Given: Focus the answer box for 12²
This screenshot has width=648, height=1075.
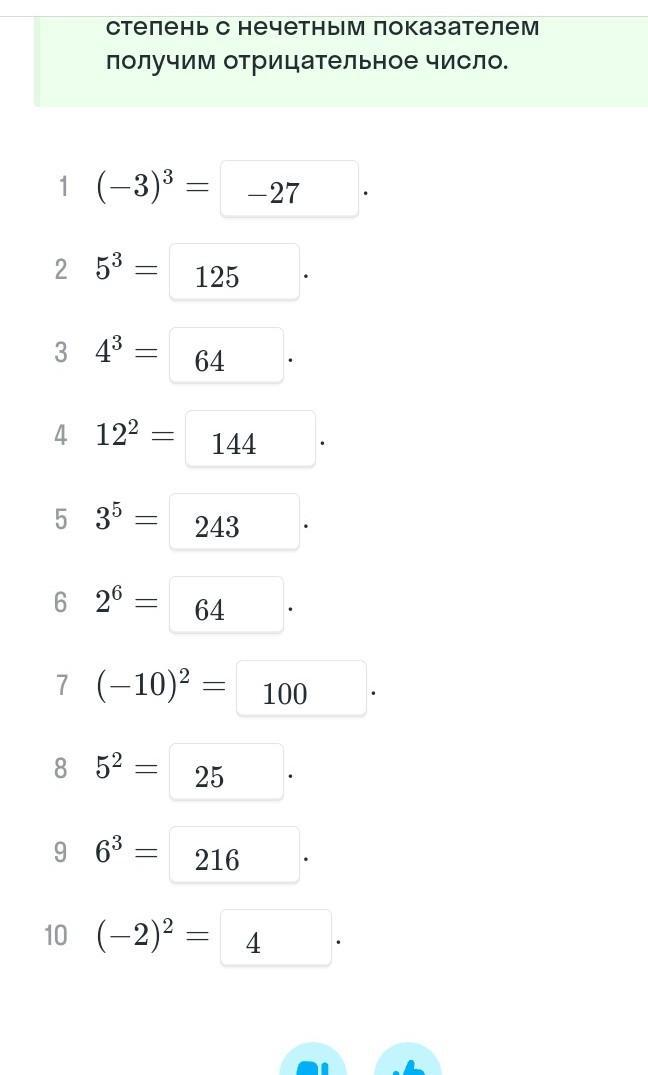Looking at the screenshot, I should click(250, 438).
